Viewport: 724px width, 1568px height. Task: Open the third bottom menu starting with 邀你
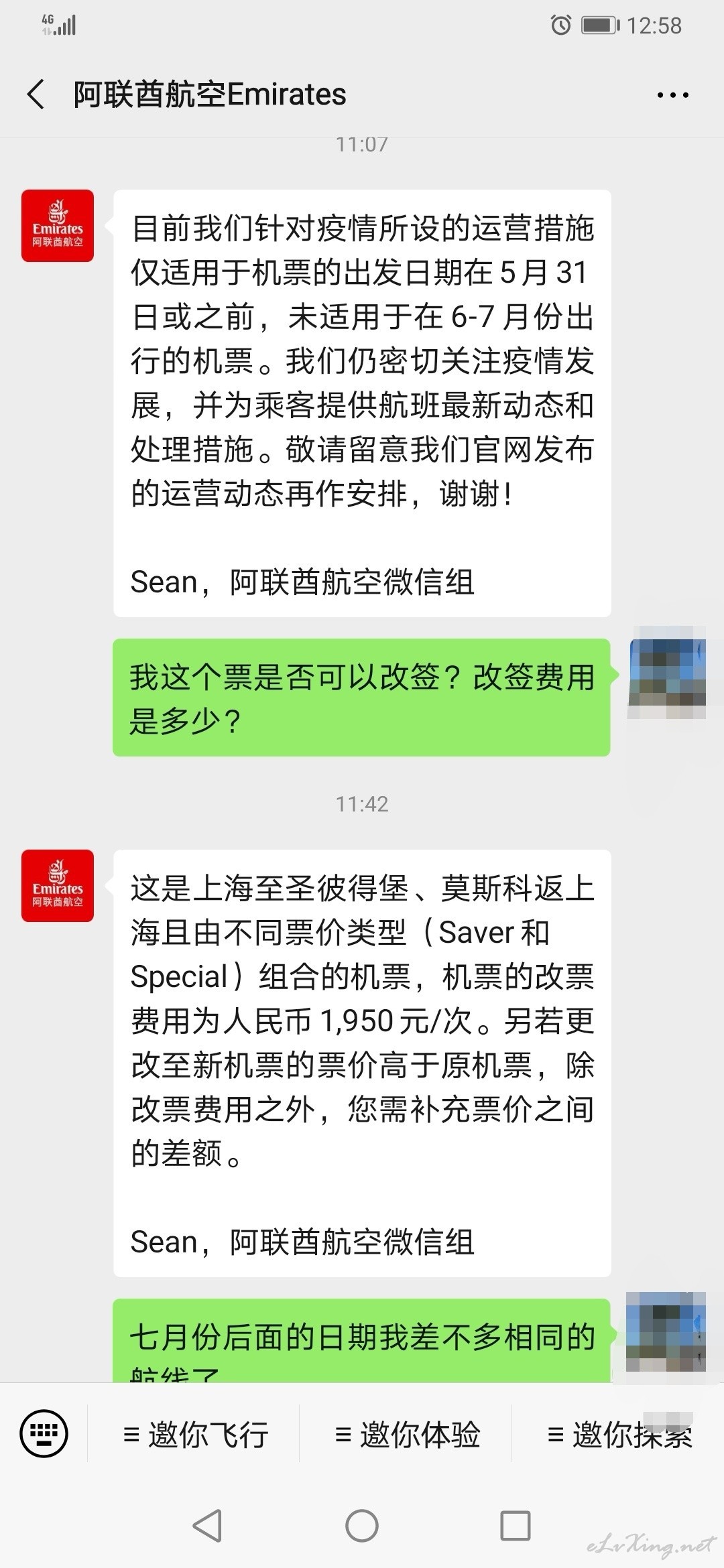(619, 1435)
